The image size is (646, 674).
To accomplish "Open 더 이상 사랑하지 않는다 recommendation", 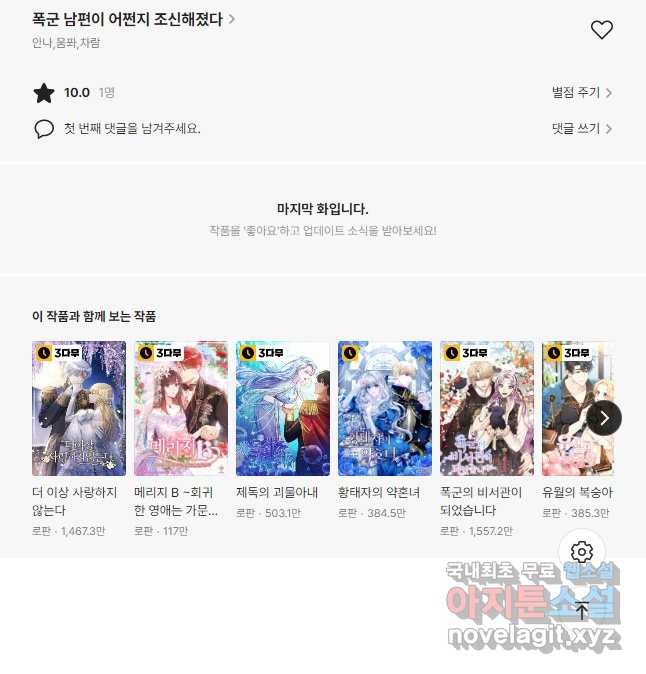I will click(x=79, y=408).
